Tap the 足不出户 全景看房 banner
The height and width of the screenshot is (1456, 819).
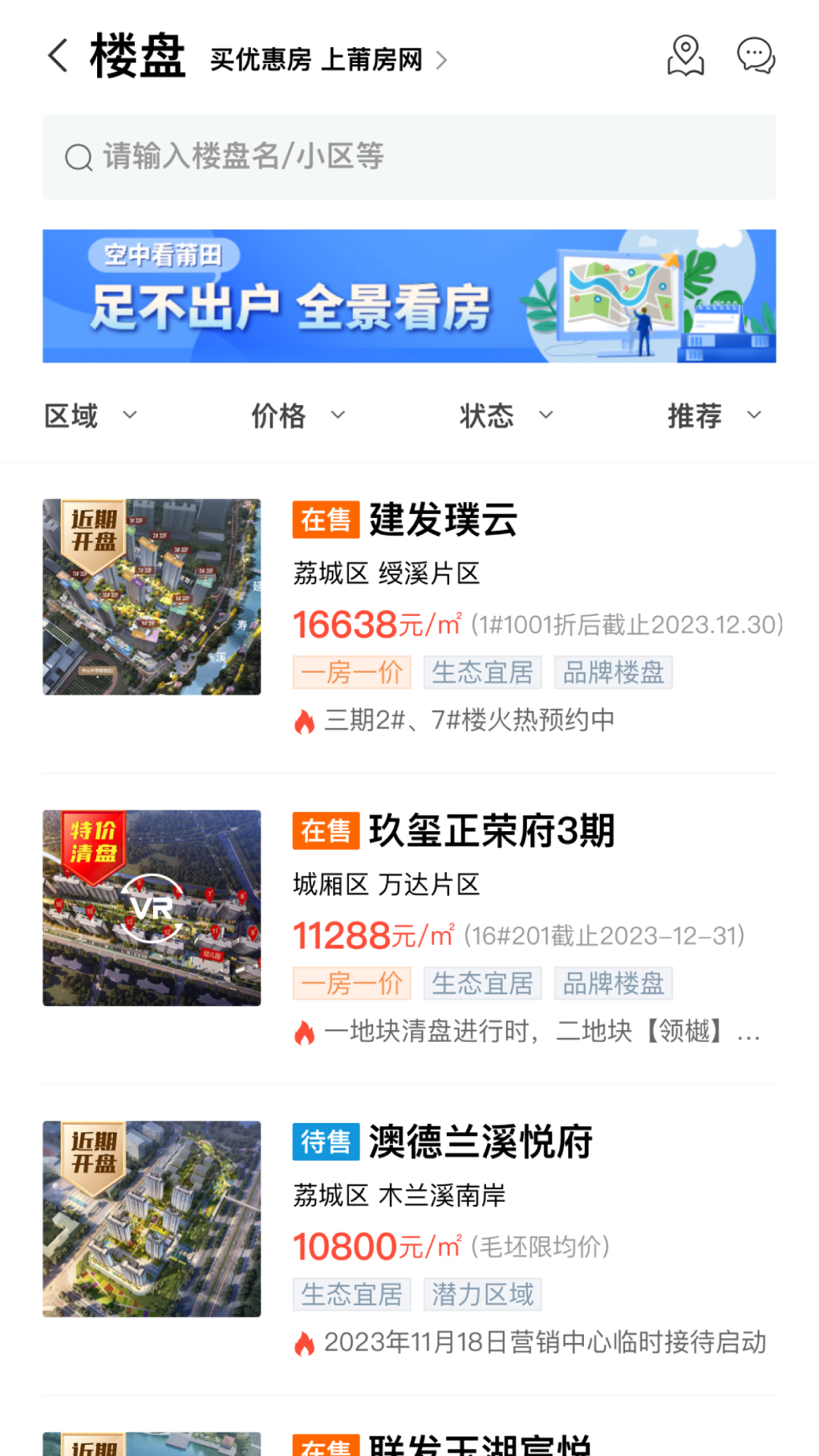tap(409, 295)
